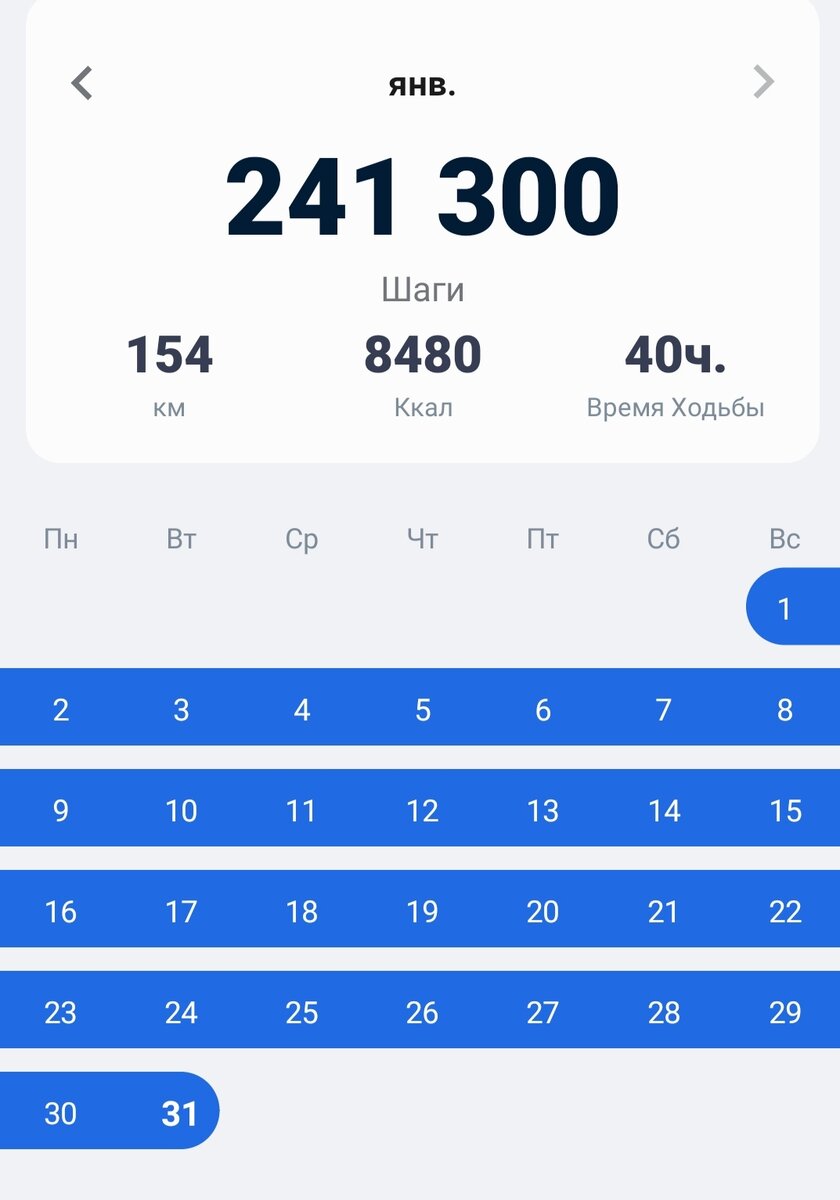Go to the previous month

(82, 83)
